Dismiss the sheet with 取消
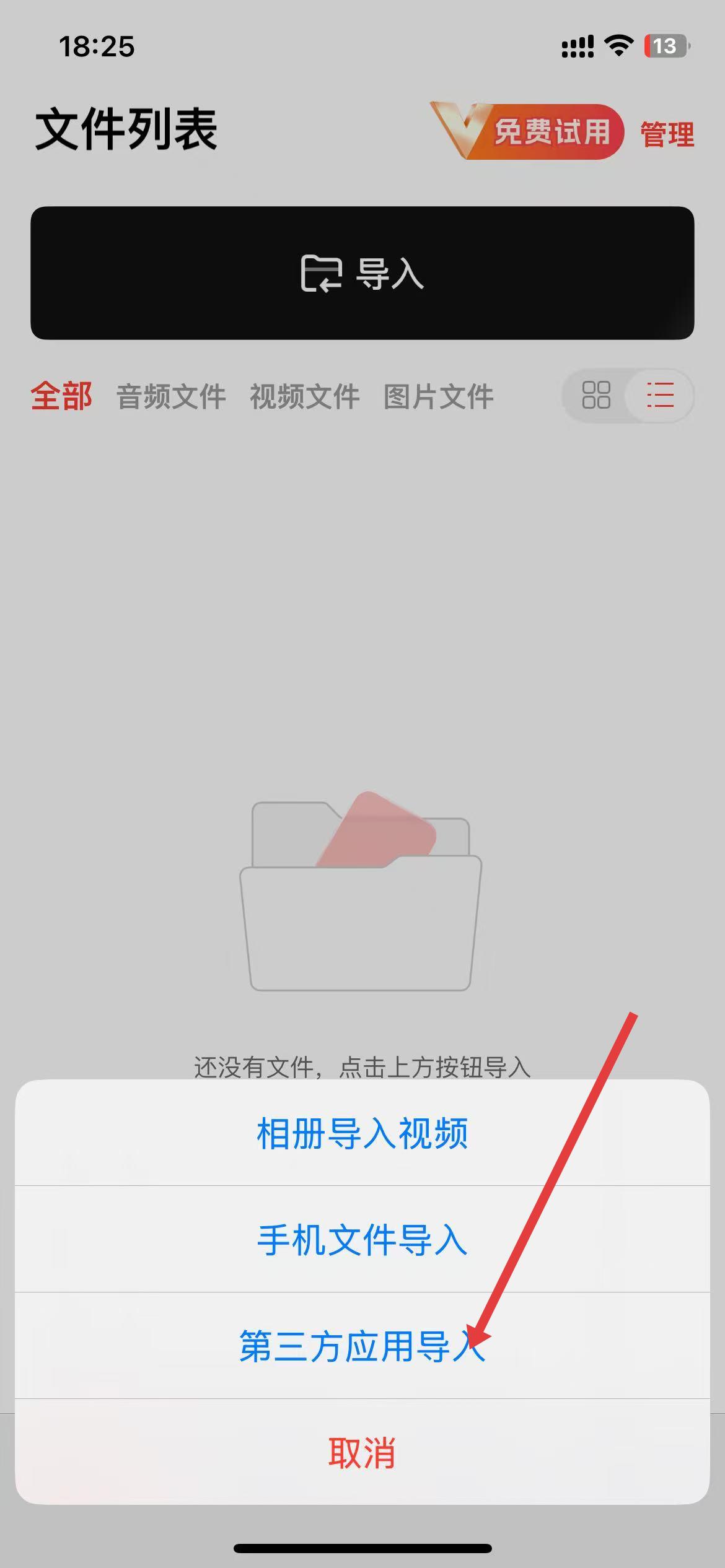This screenshot has width=725, height=1568. click(362, 1453)
